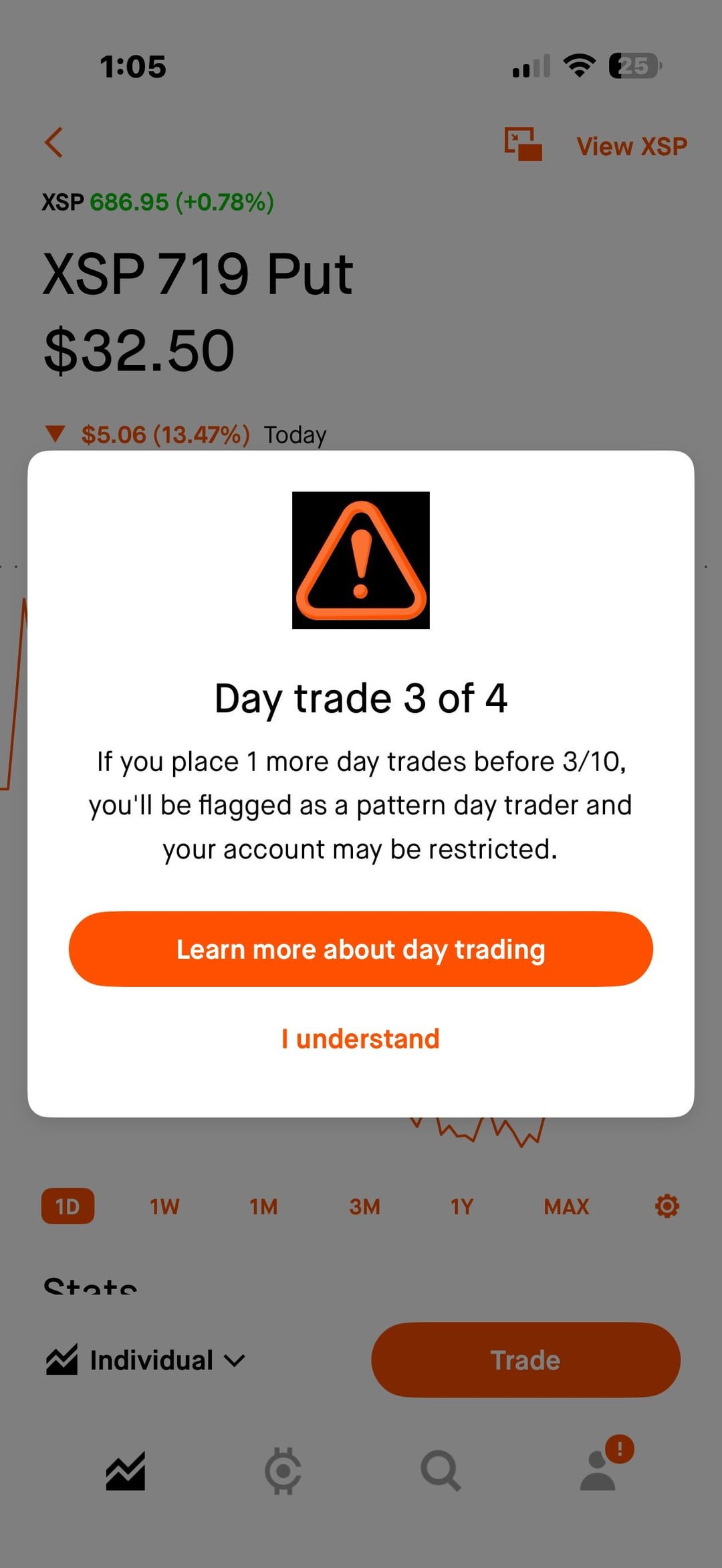Open chart settings gear

667,1206
